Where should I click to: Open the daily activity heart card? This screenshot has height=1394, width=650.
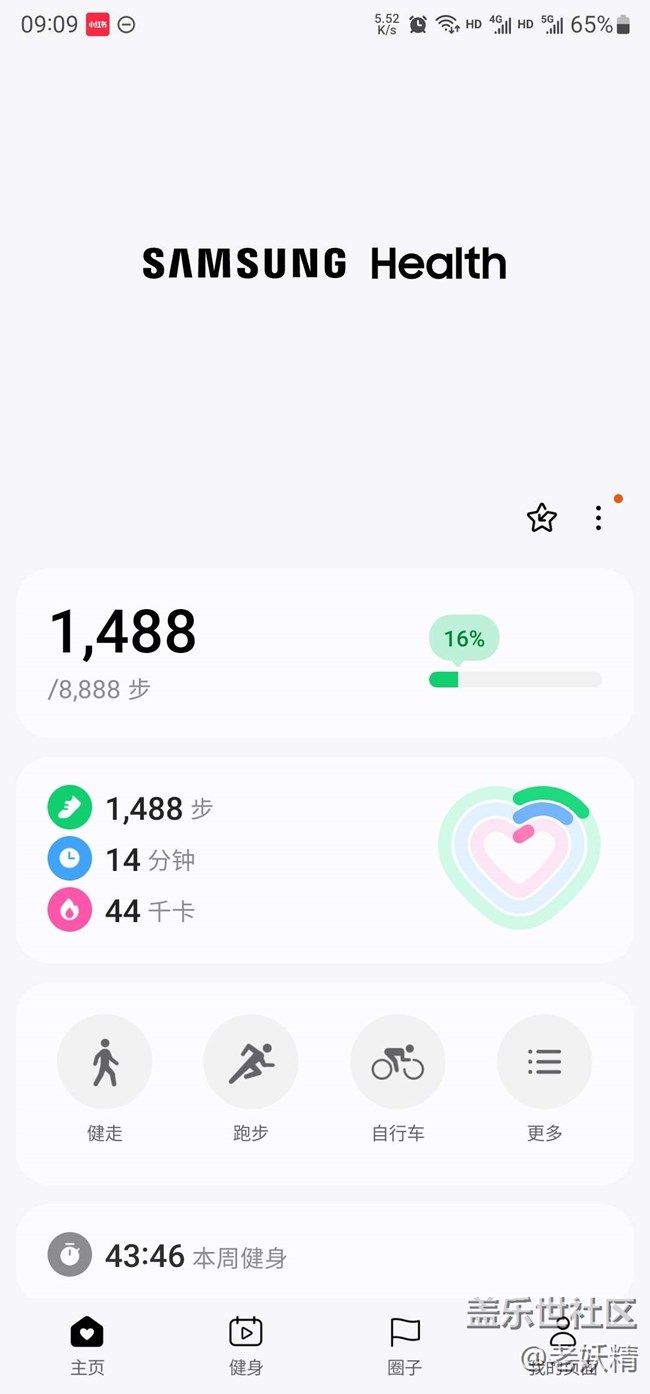[x=325, y=860]
